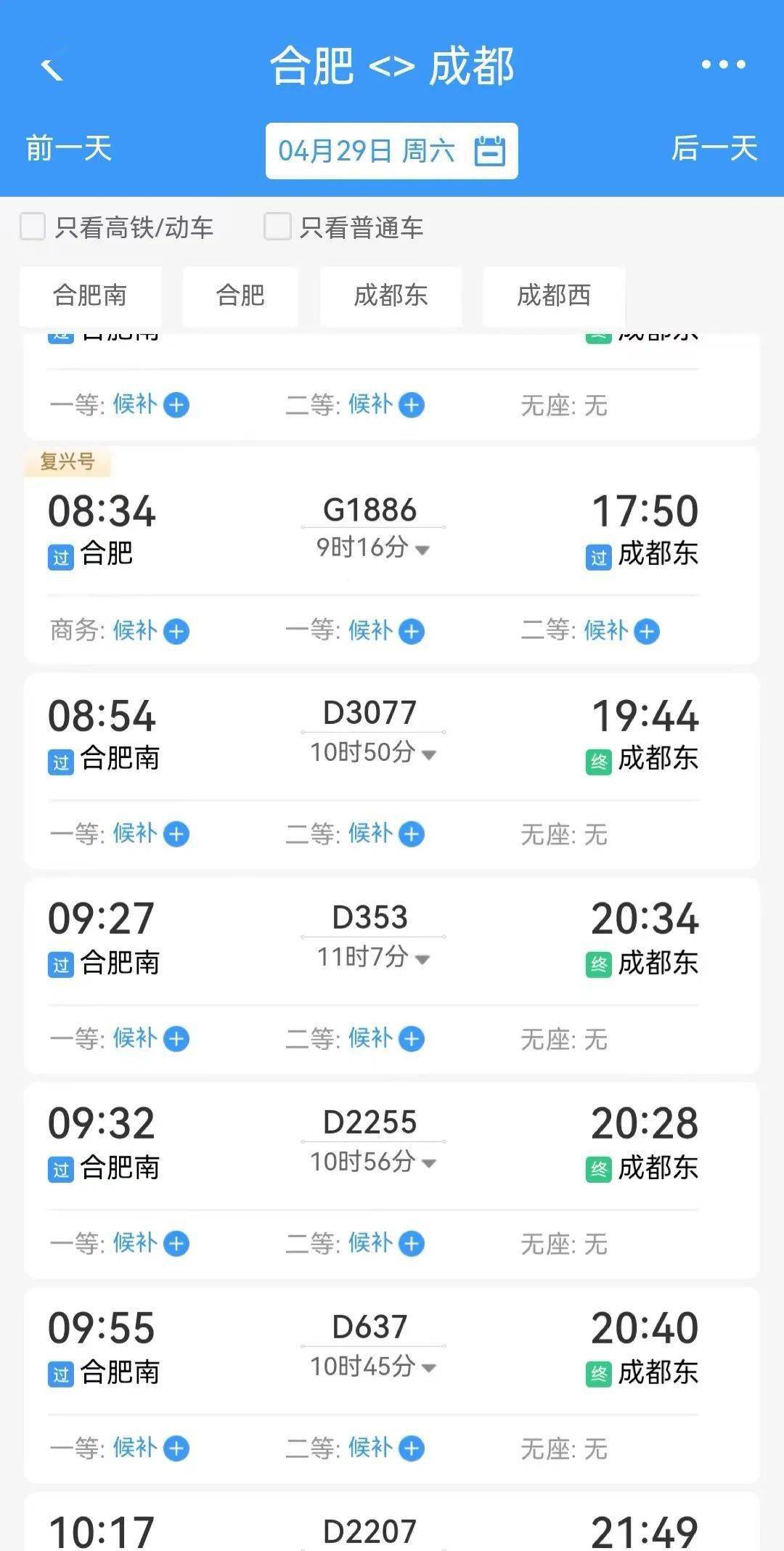Filter by 合肥南 station chip
The image size is (784, 1551).
click(90, 296)
